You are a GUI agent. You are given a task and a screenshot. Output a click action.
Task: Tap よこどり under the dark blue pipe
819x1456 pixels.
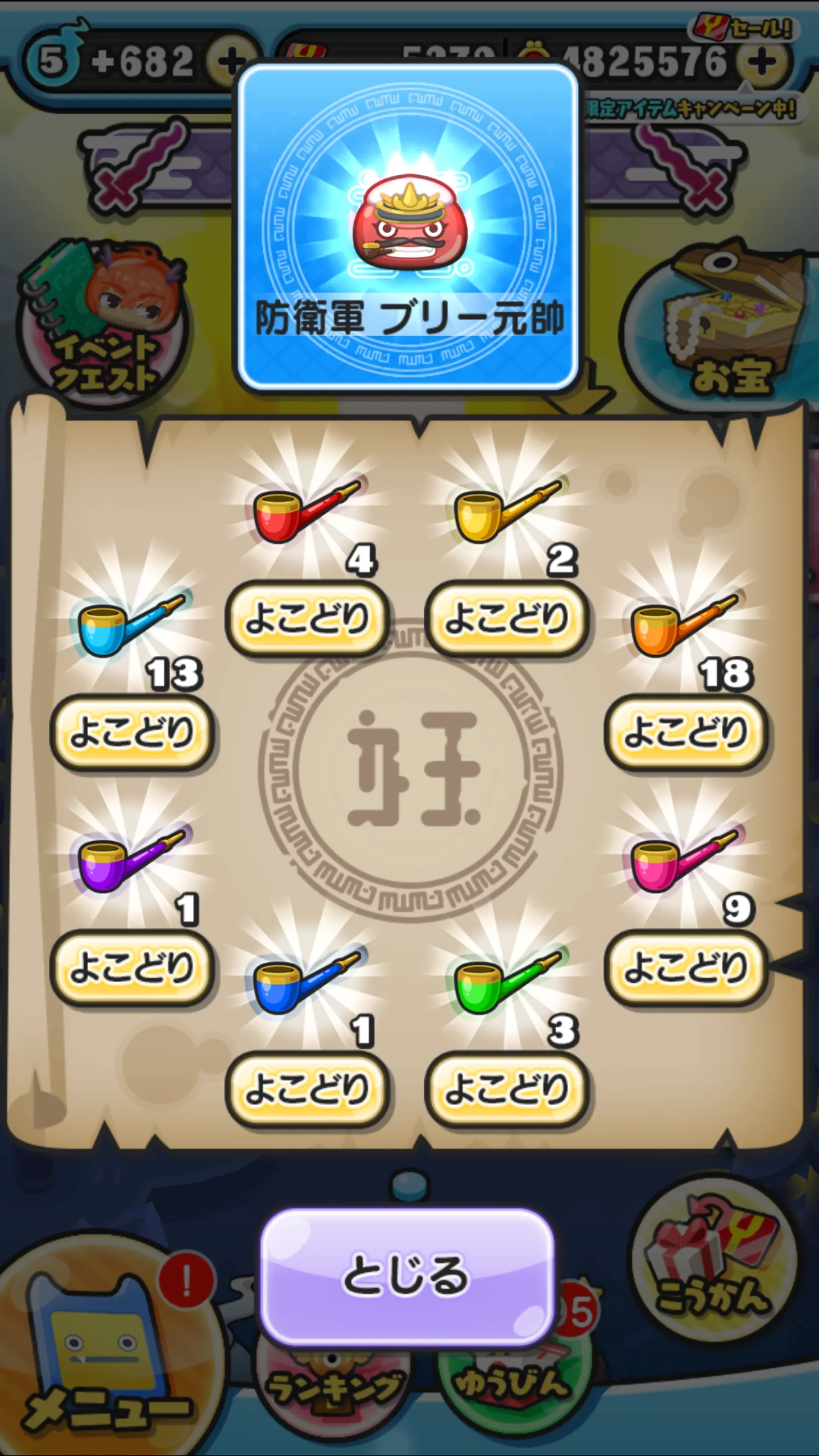pos(307,1089)
